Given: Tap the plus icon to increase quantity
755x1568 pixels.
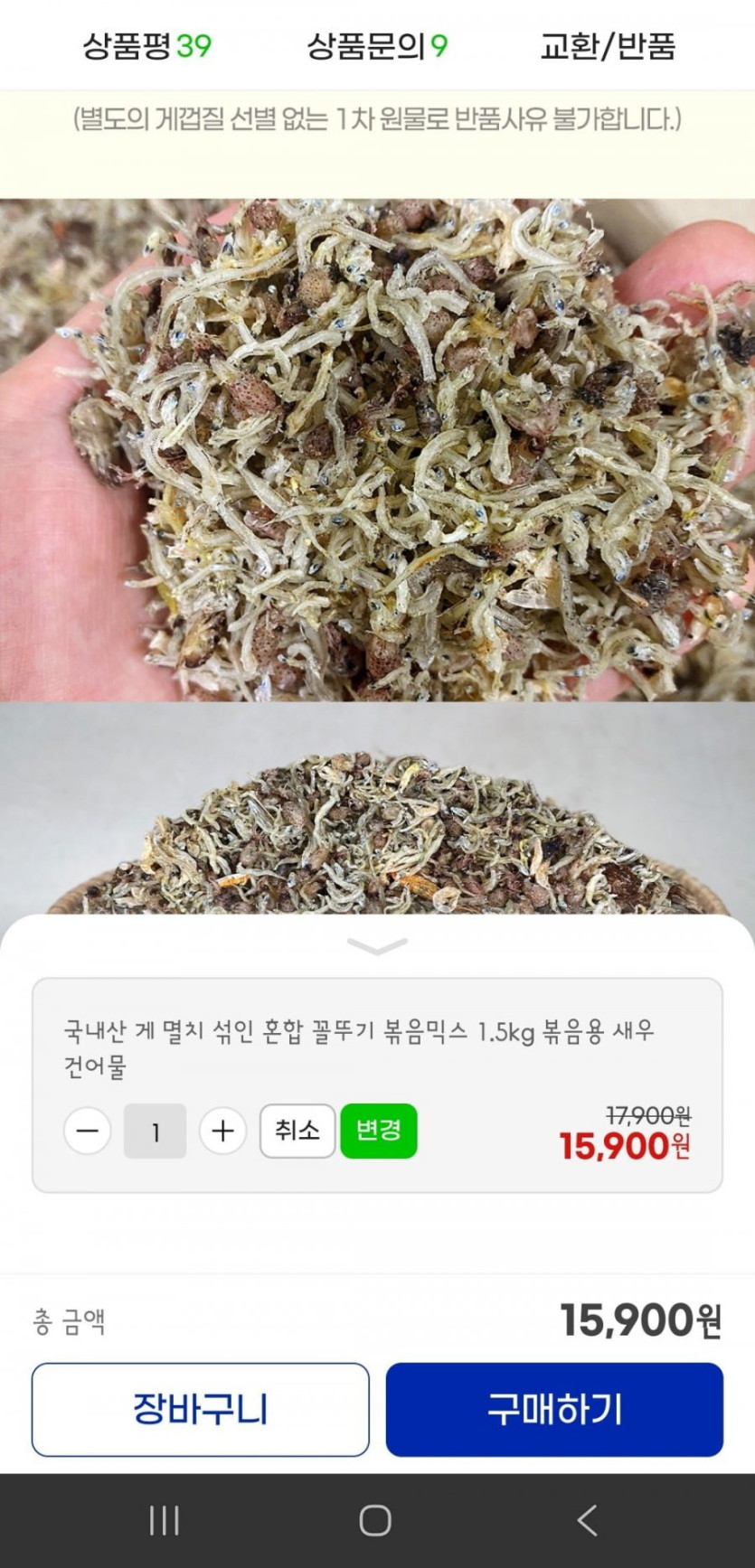Looking at the screenshot, I should click(x=222, y=1130).
